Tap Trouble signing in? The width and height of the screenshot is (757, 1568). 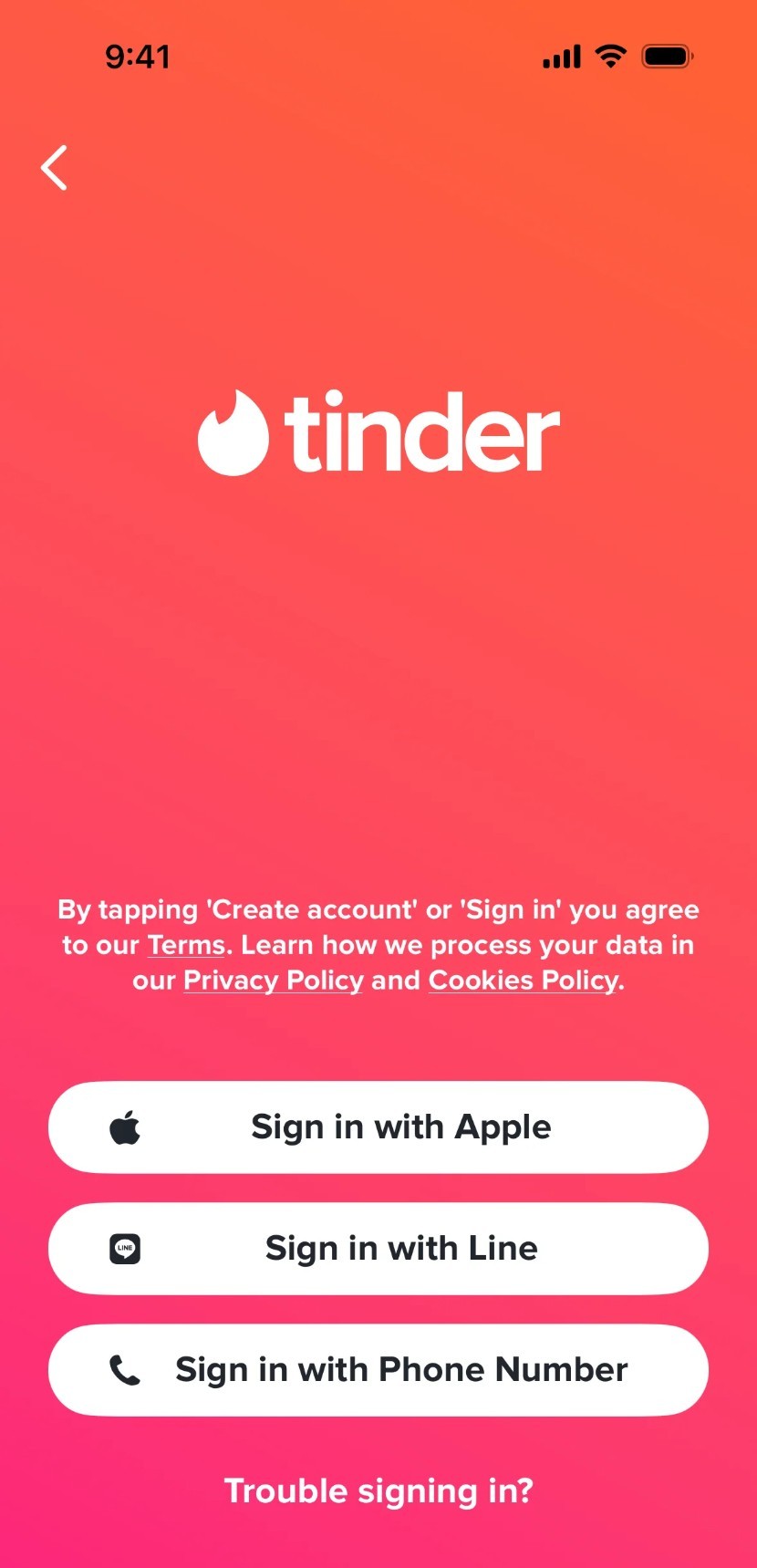pyautogui.click(x=378, y=1491)
